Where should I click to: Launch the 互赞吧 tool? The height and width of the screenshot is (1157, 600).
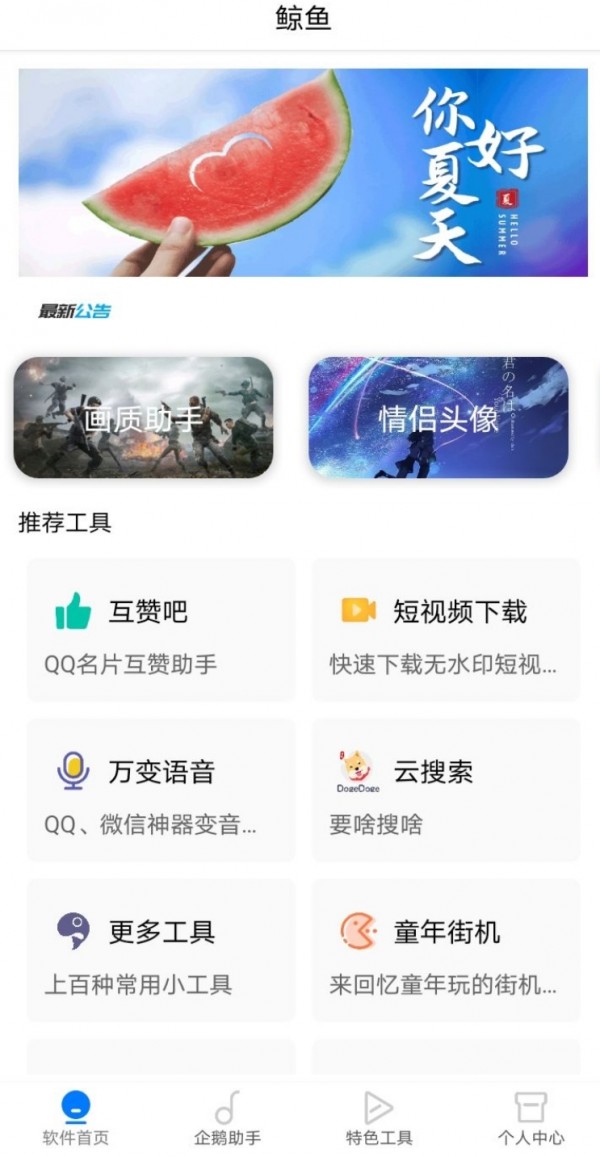[161, 630]
